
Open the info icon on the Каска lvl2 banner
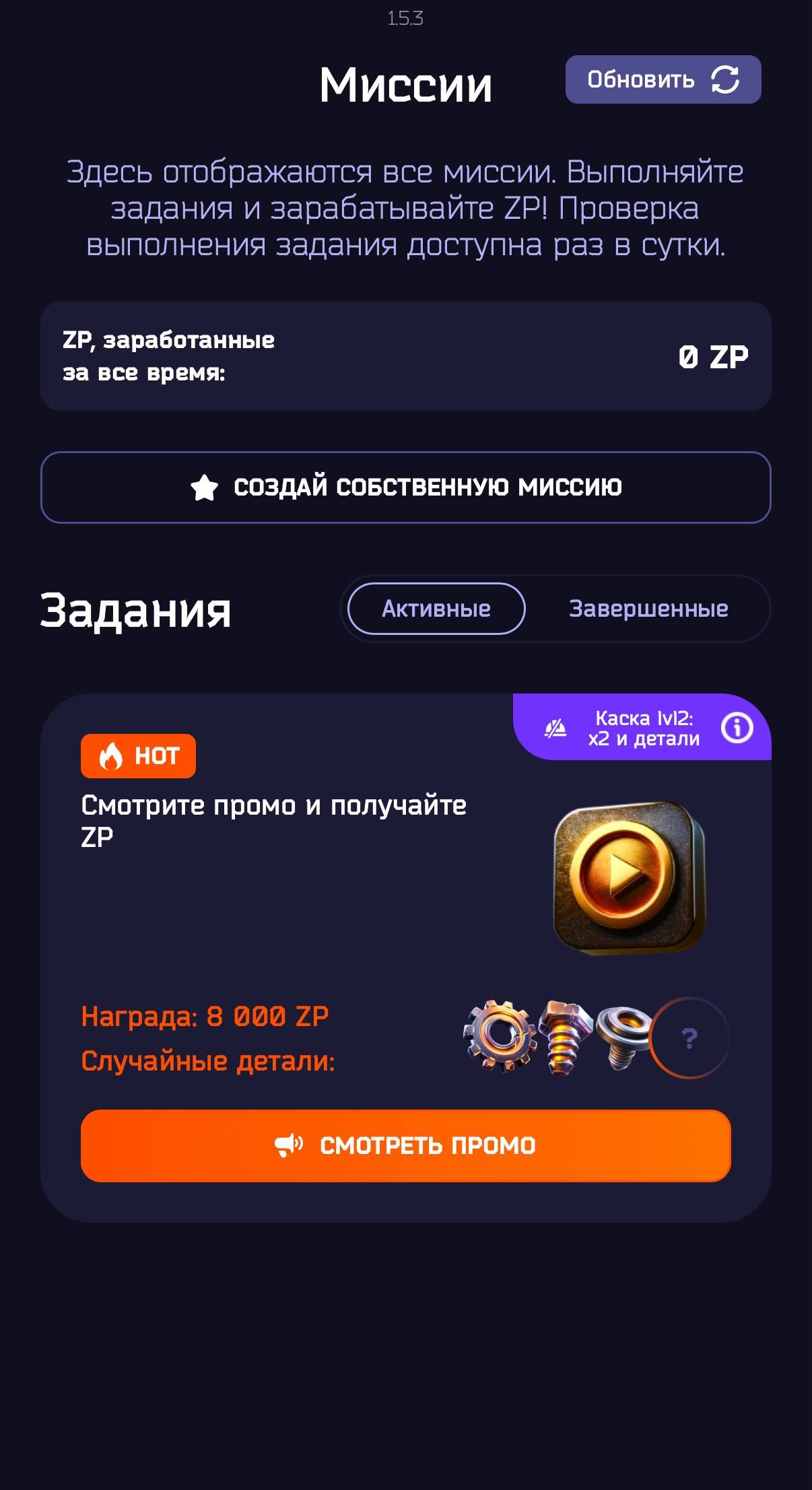(x=737, y=728)
